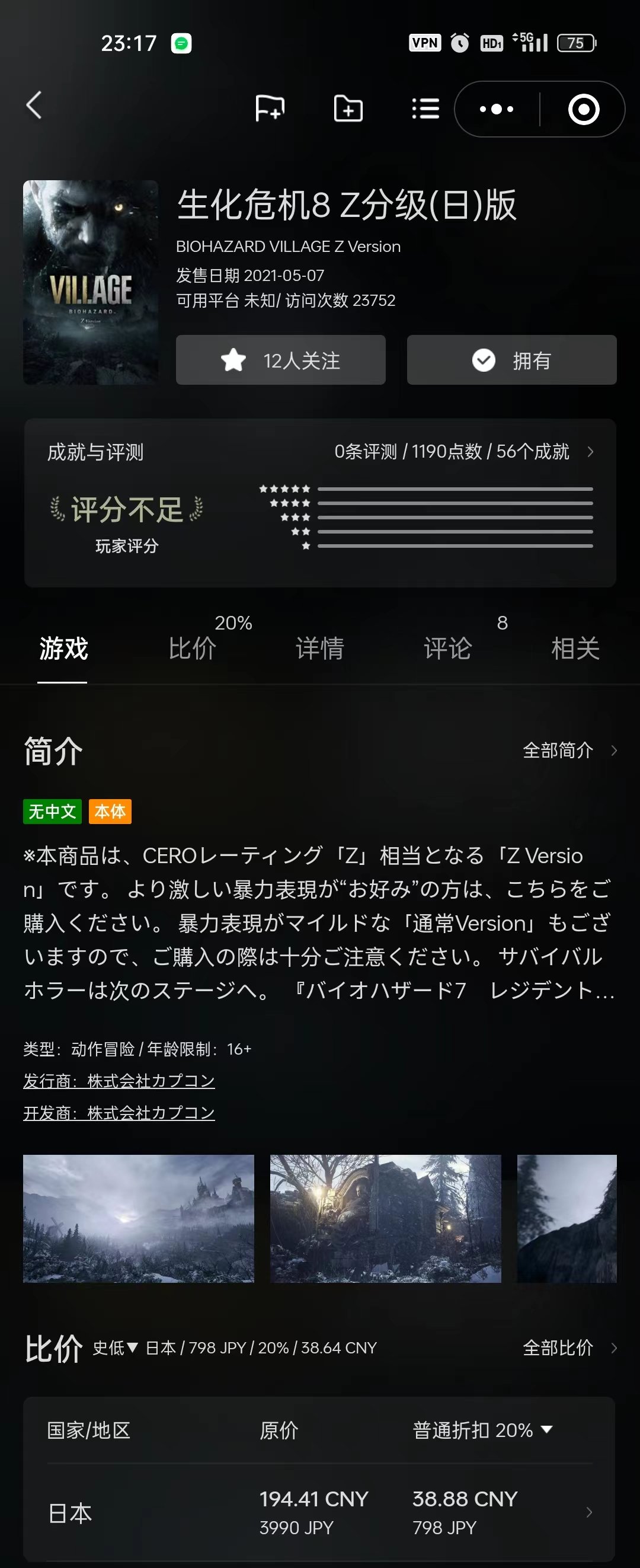640x1568 pixels.
Task: Switch to the 相关 tab
Action: pos(575,649)
